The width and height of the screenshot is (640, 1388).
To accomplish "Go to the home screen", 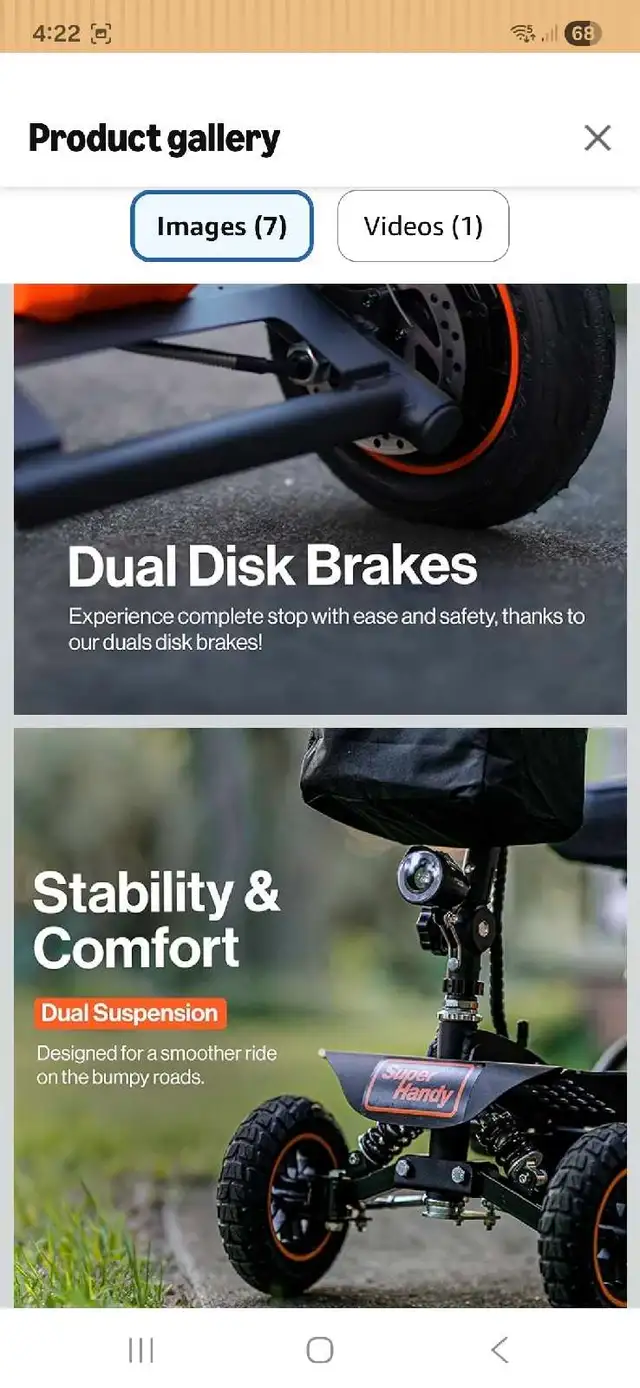I will click(x=320, y=1350).
